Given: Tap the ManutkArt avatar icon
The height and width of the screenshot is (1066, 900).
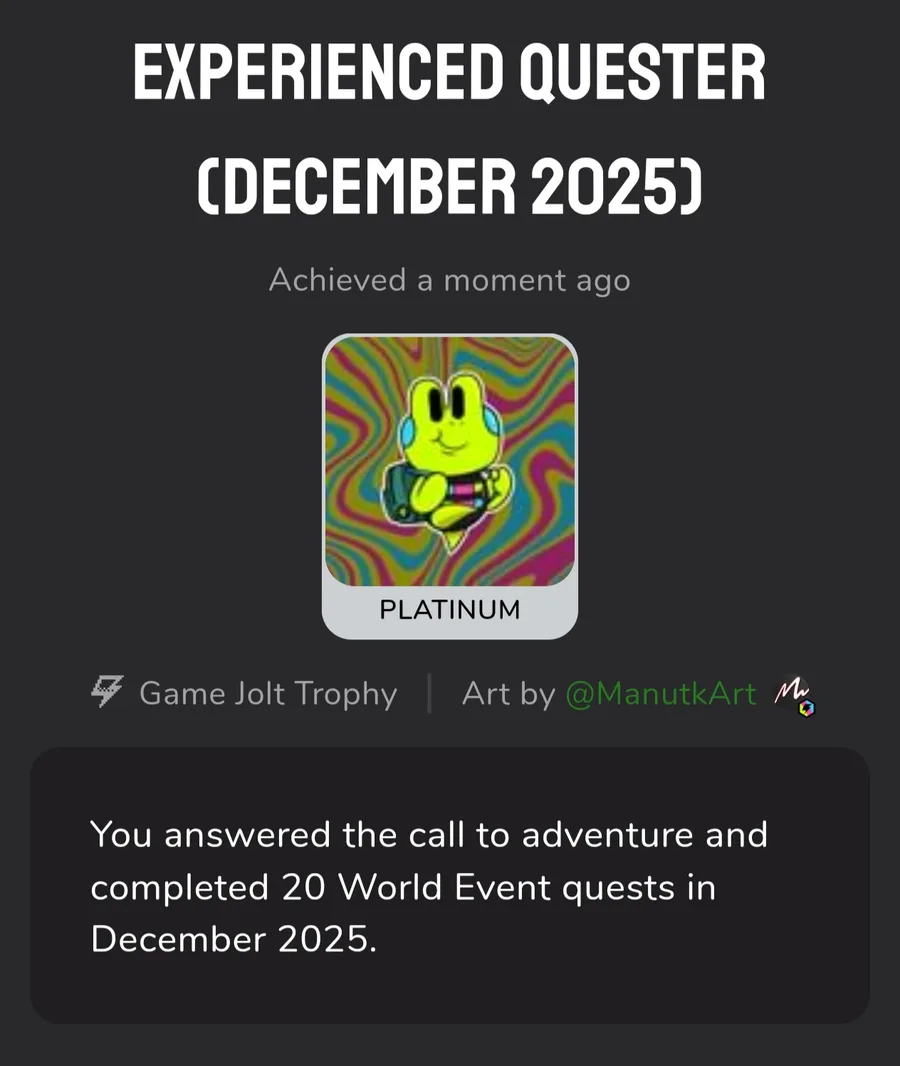Looking at the screenshot, I should point(794,695).
